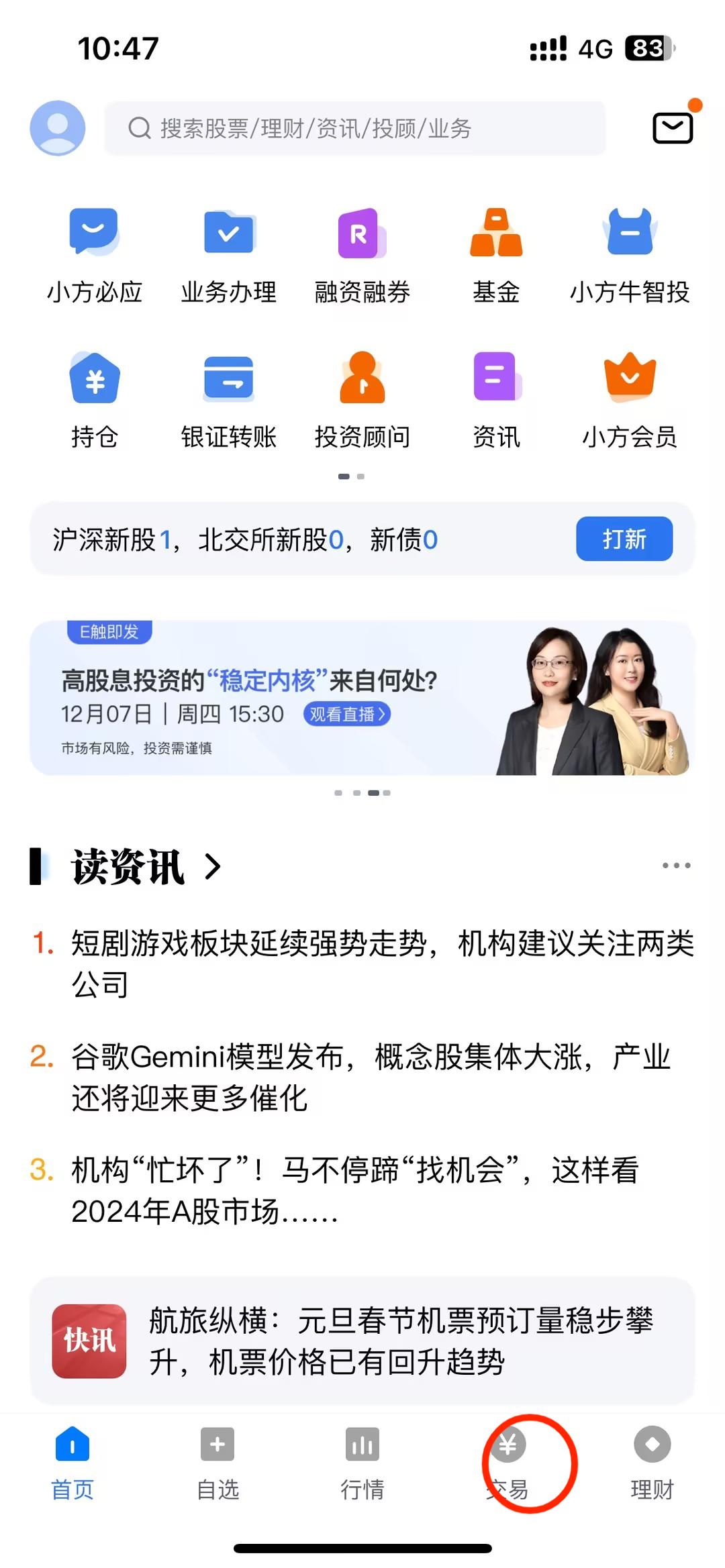Open the 快讯 flash news on 航旅纵横

click(362, 1341)
